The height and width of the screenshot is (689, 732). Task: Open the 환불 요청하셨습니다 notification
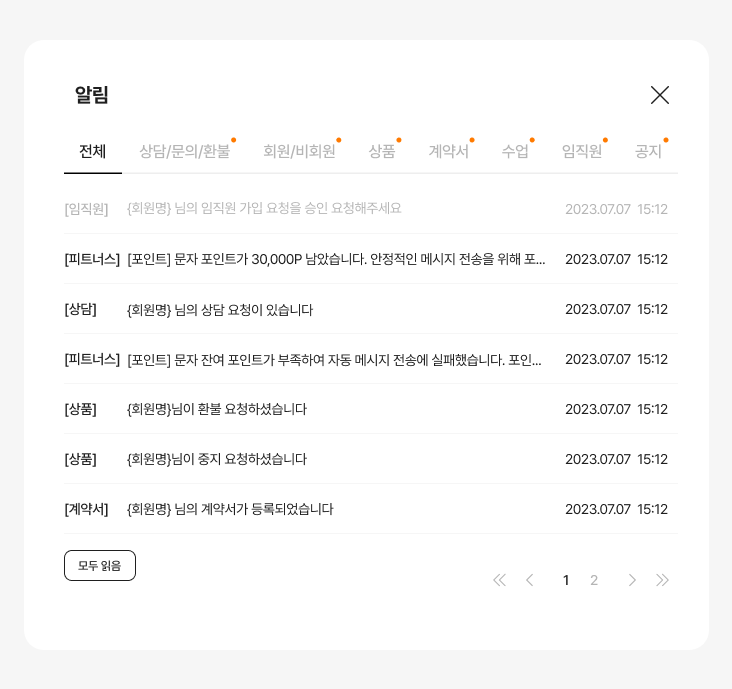[x=371, y=409]
